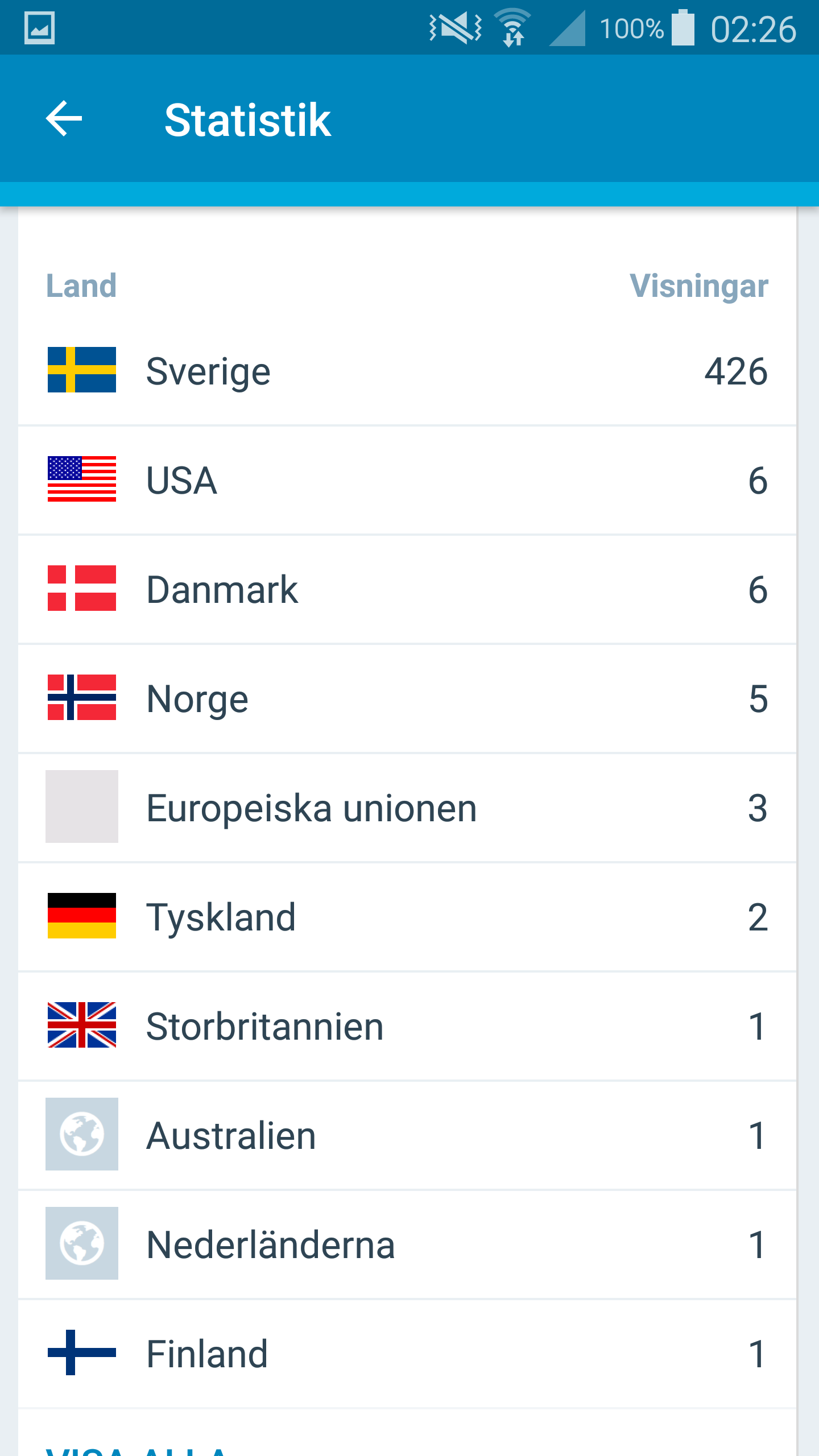Image resolution: width=819 pixels, height=1456 pixels.
Task: Open the Visa alla countries link
Action: (x=136, y=1448)
